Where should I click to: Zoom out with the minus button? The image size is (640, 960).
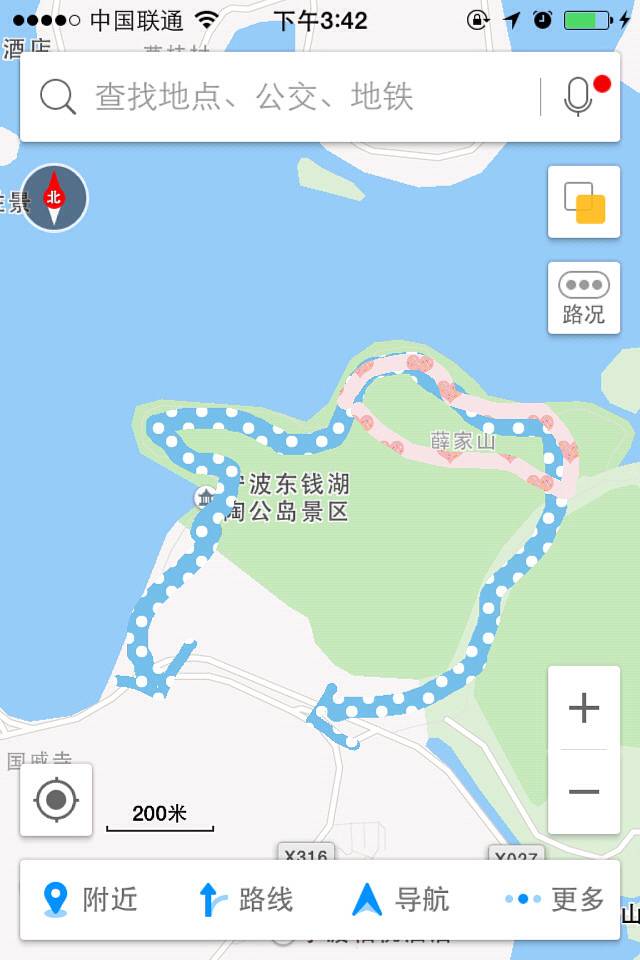584,792
